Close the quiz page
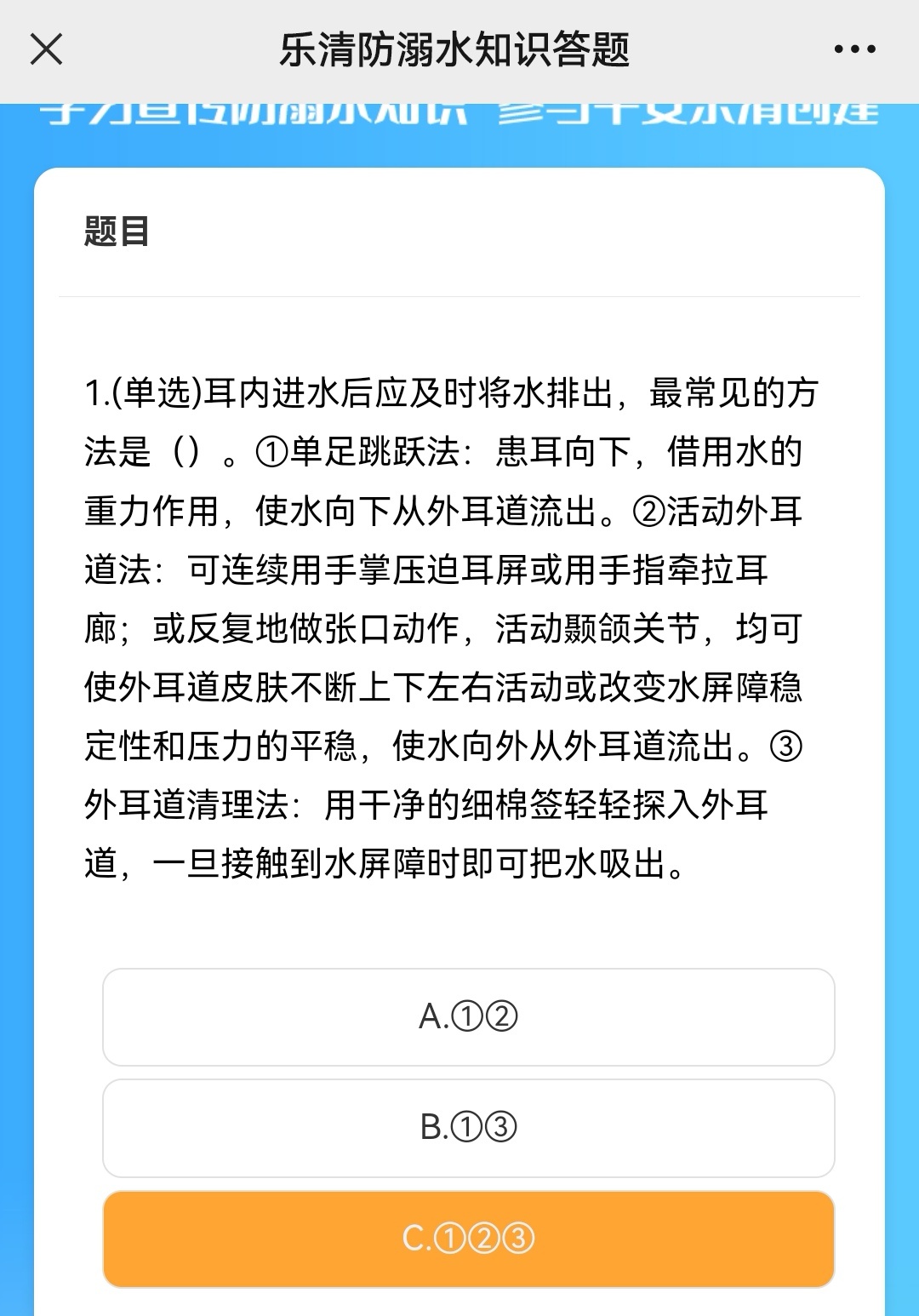 (x=47, y=49)
